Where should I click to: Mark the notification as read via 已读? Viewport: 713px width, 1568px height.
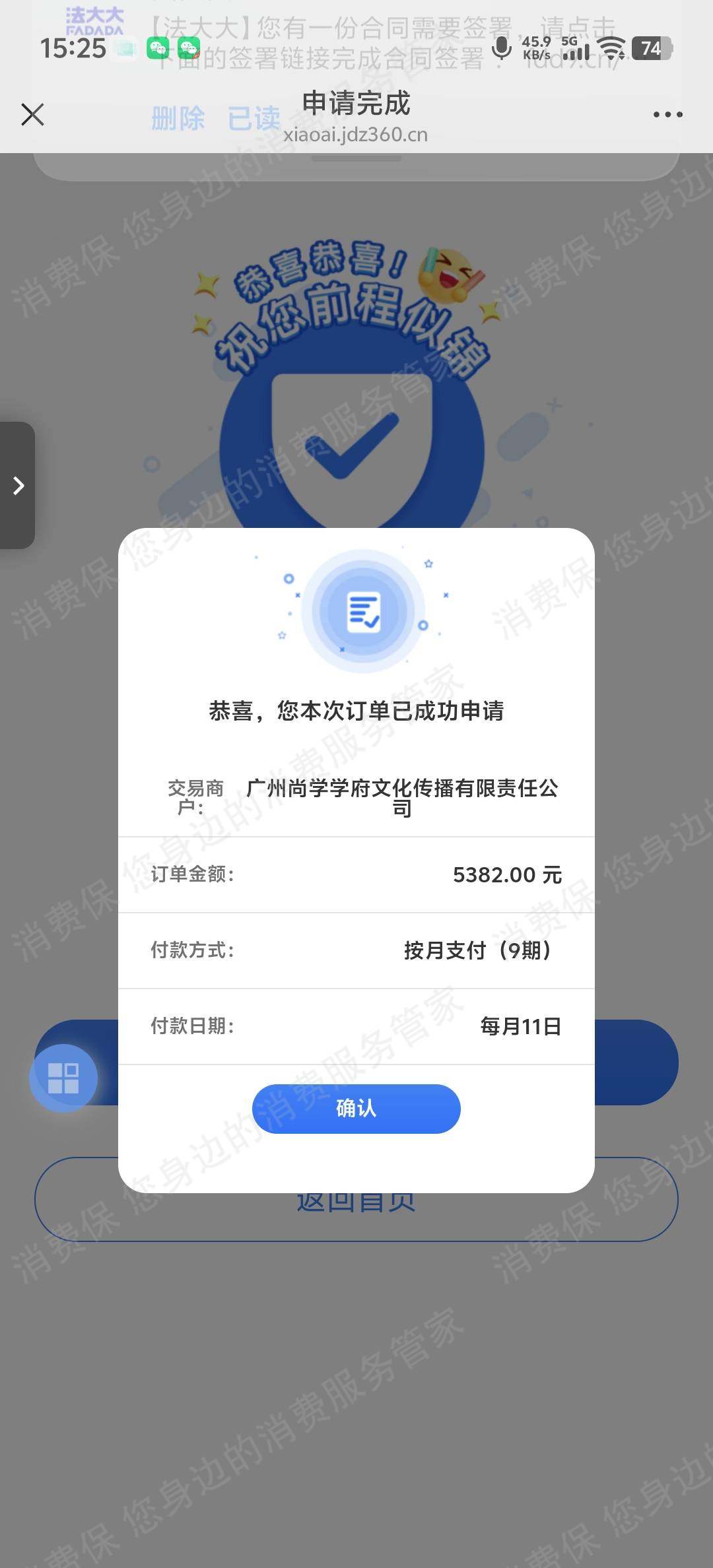pos(254,117)
